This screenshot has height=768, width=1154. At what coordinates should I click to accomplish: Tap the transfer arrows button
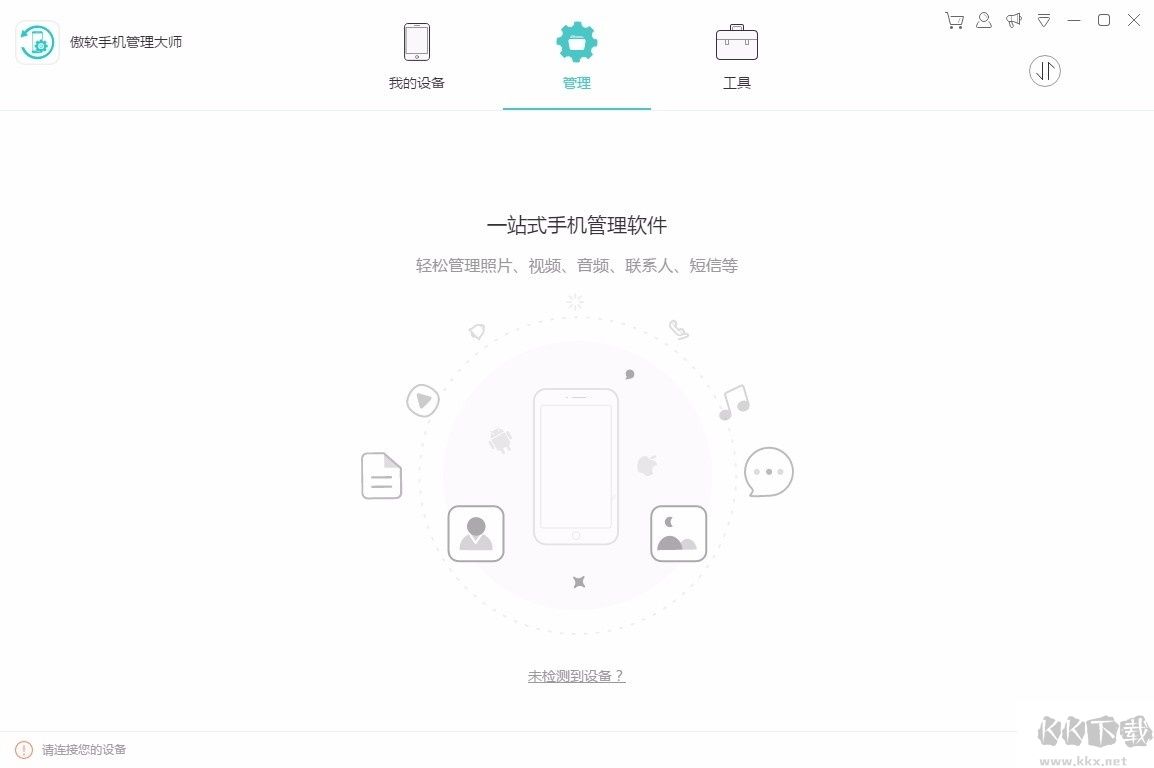[1045, 71]
